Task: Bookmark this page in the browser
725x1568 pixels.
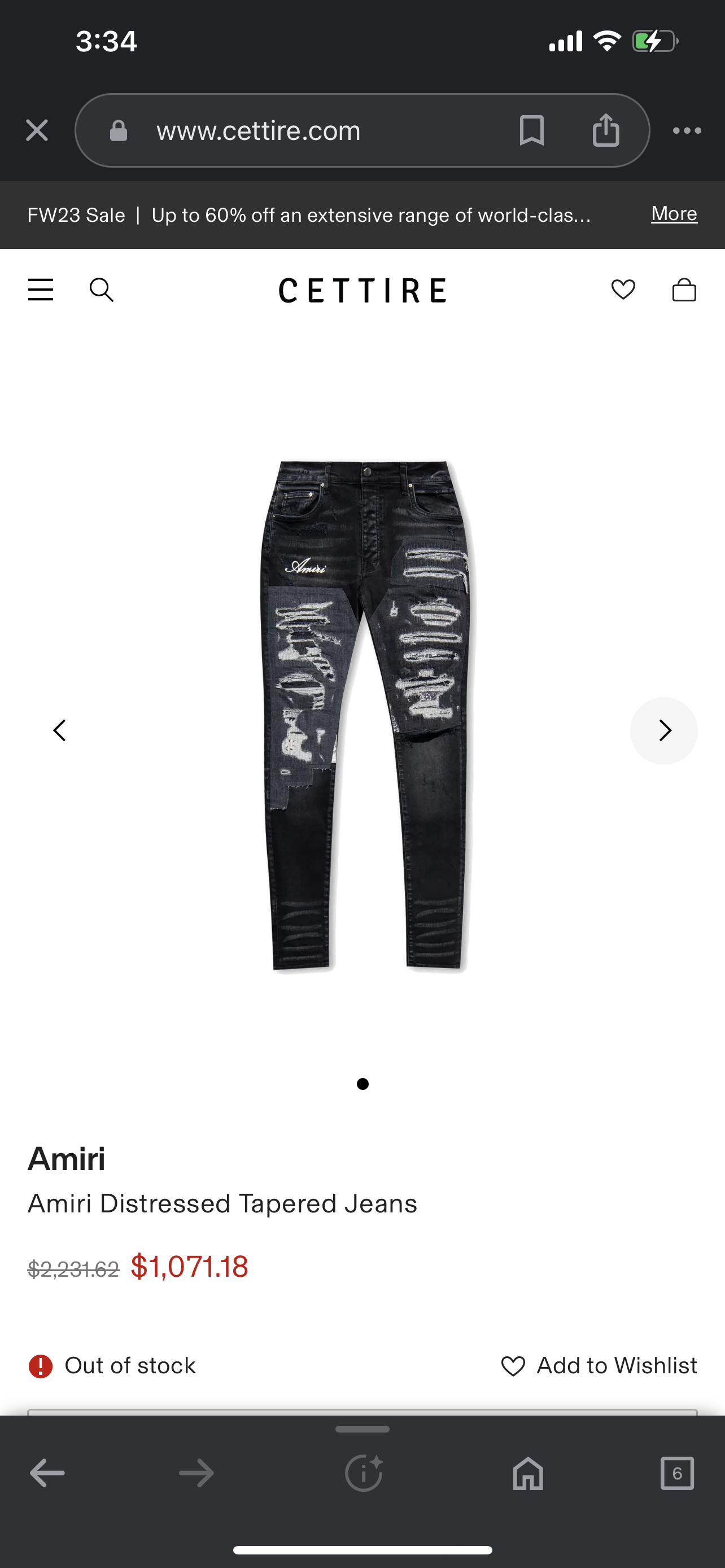Action: (x=531, y=130)
